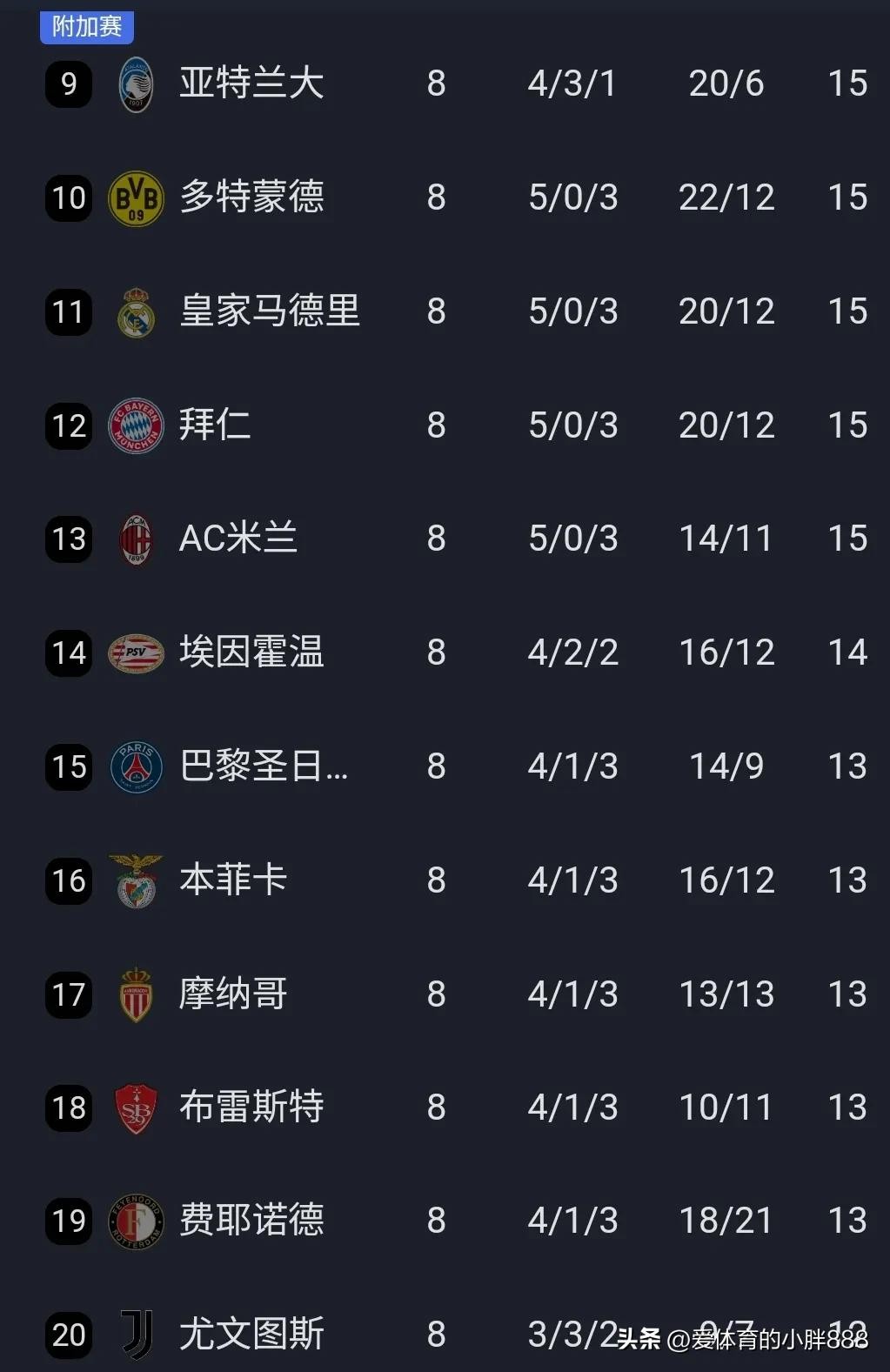The image size is (890, 1372).
Task: Open the 尤文图斯 row
Action: [x=251, y=1334]
